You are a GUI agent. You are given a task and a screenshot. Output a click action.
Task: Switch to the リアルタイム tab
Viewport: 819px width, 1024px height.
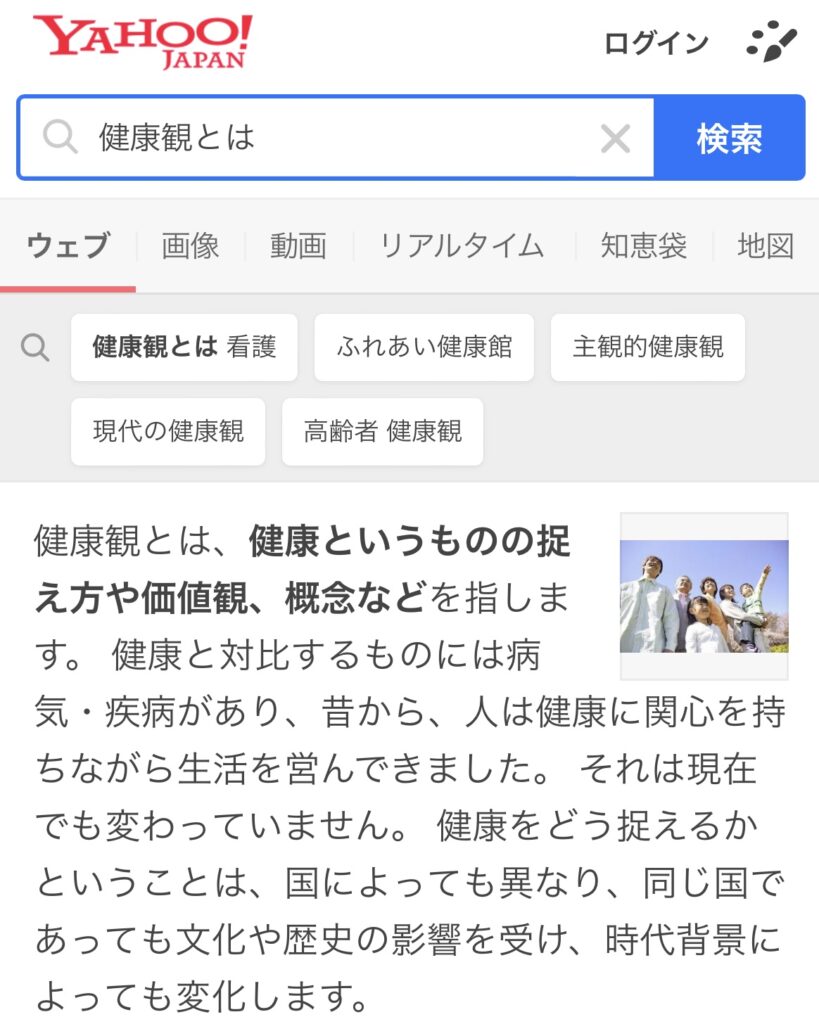462,246
